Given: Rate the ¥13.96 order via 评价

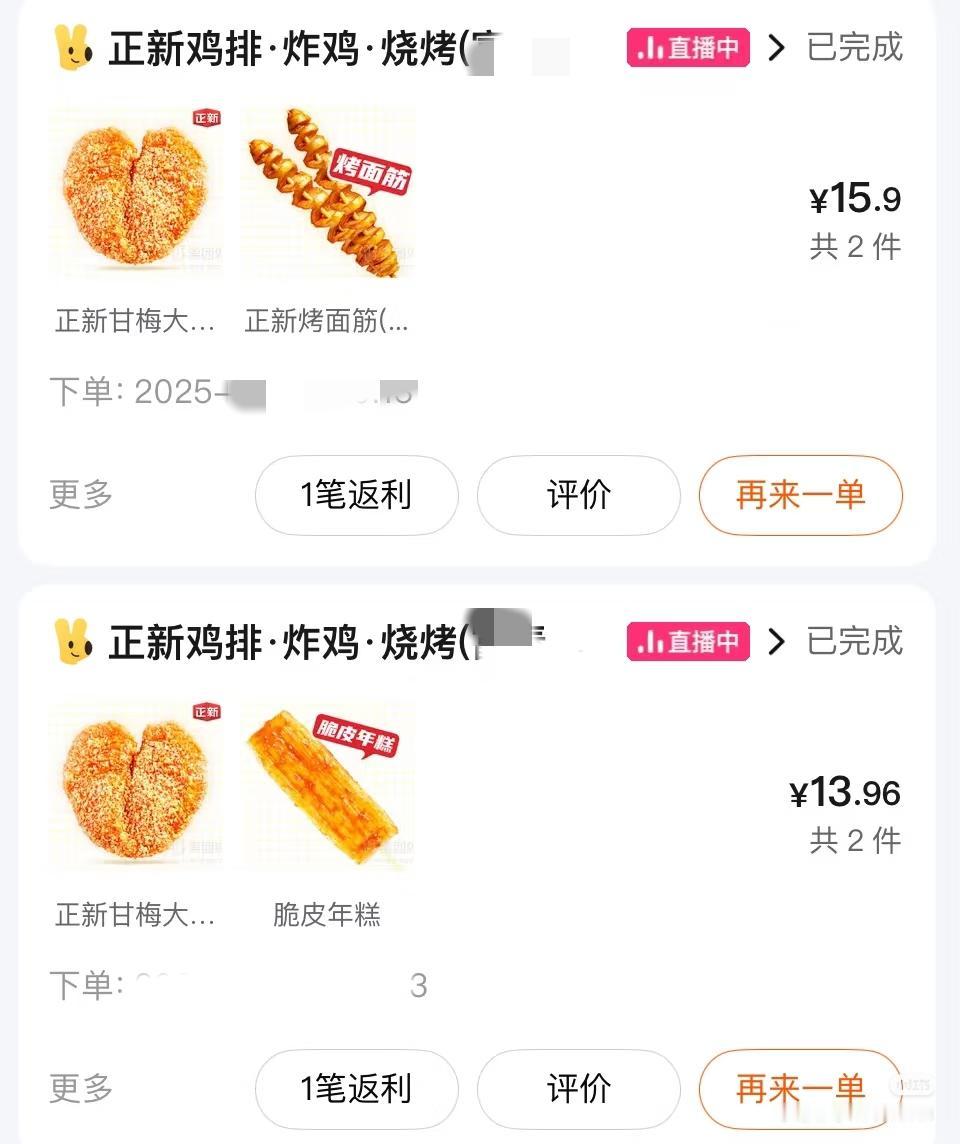Looking at the screenshot, I should (578, 1089).
